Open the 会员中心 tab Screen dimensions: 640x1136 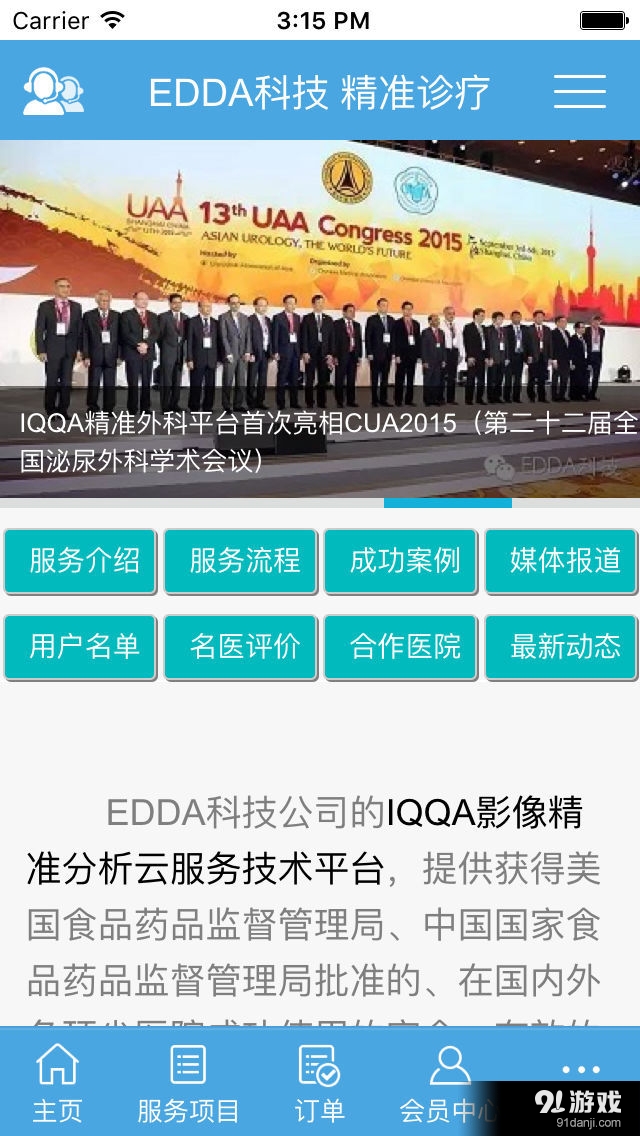point(449,1082)
